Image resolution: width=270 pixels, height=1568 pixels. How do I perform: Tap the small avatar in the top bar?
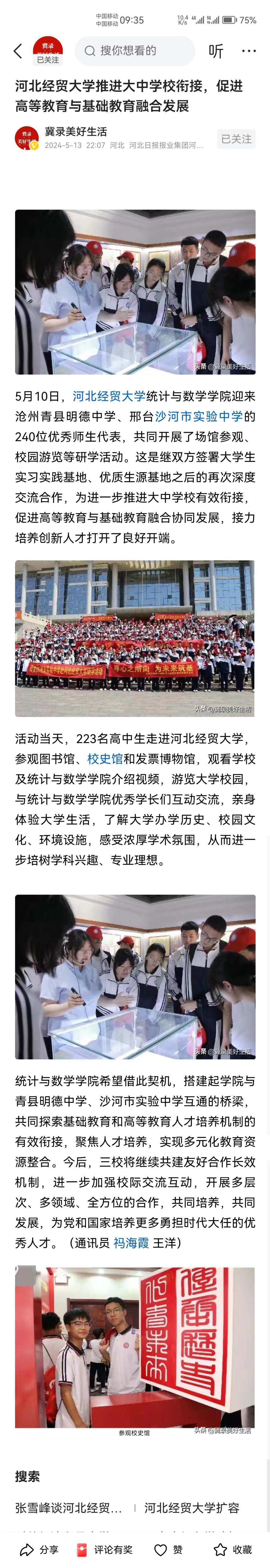point(47,51)
